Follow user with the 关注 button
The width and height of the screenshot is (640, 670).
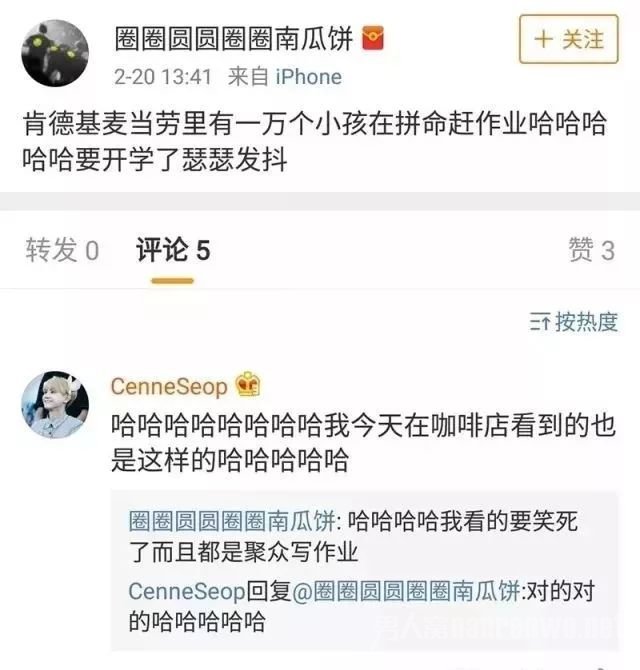coord(569,40)
